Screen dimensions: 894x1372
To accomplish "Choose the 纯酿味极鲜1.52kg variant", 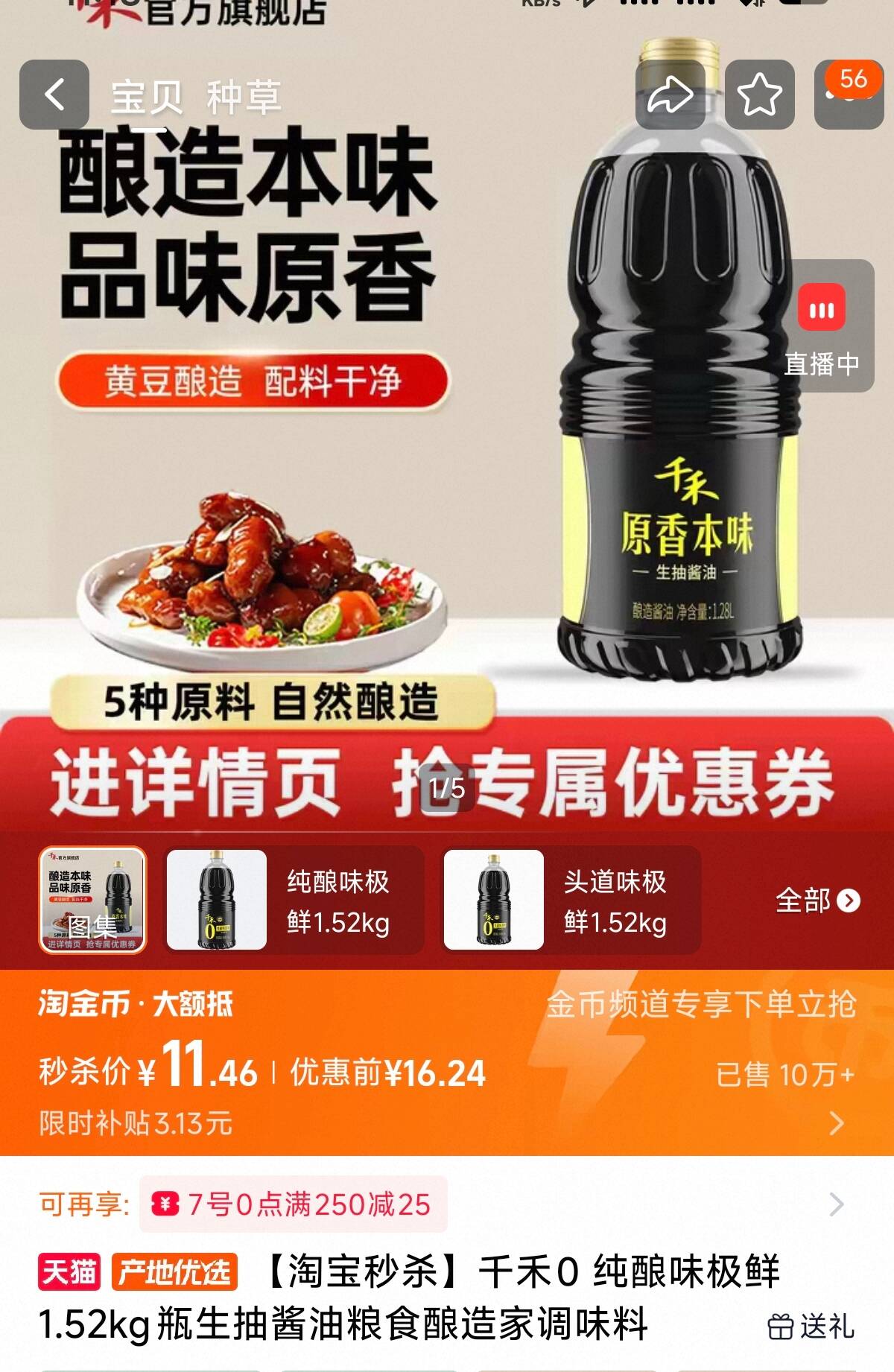I will click(294, 901).
